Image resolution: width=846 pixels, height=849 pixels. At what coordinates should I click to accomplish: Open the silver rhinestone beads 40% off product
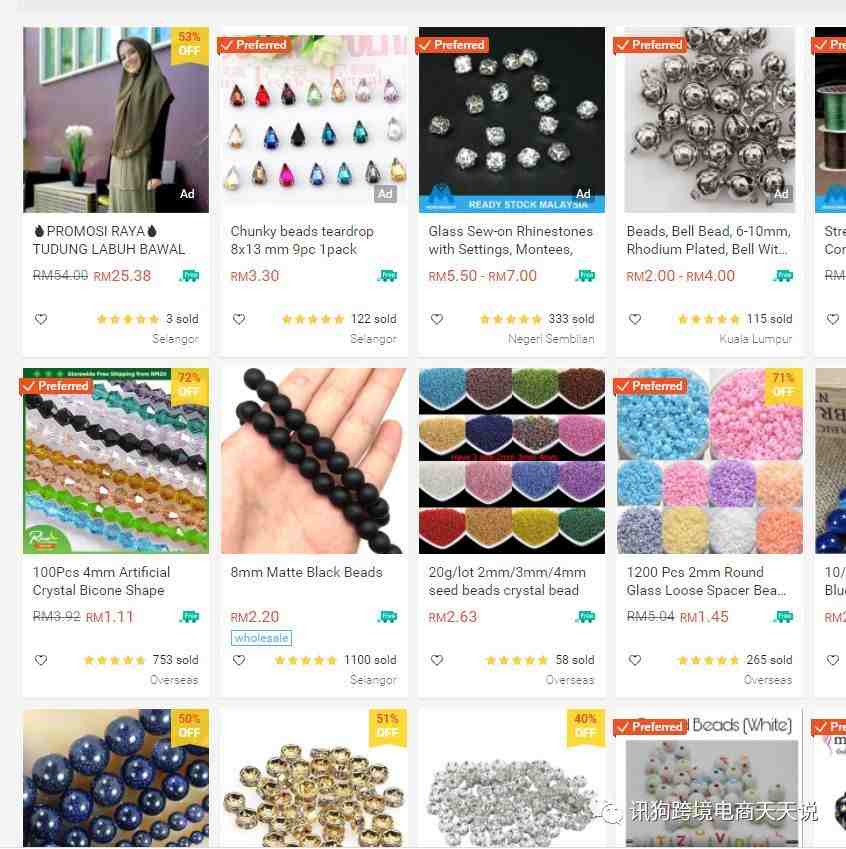(511, 780)
